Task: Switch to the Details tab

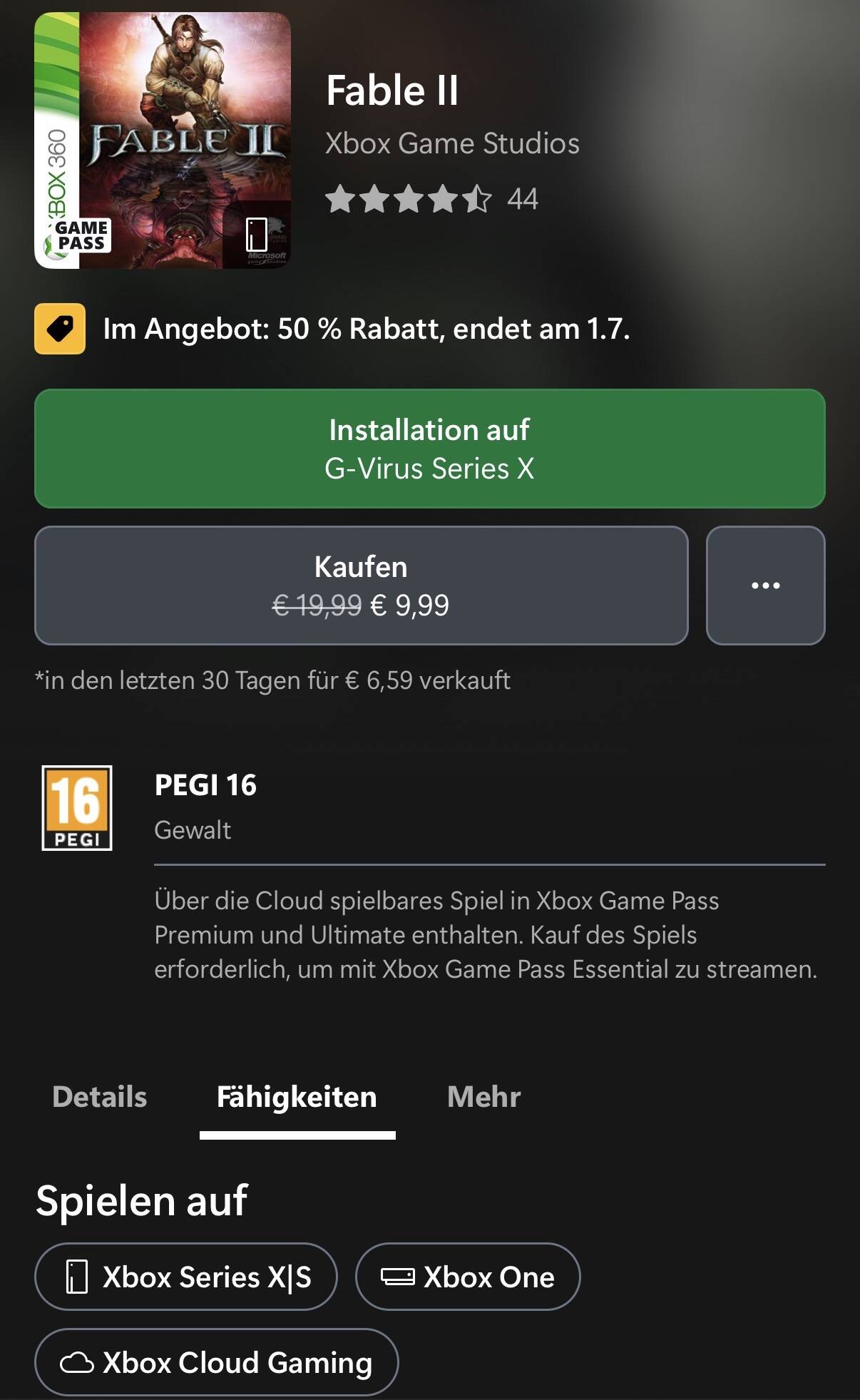Action: 100,1097
